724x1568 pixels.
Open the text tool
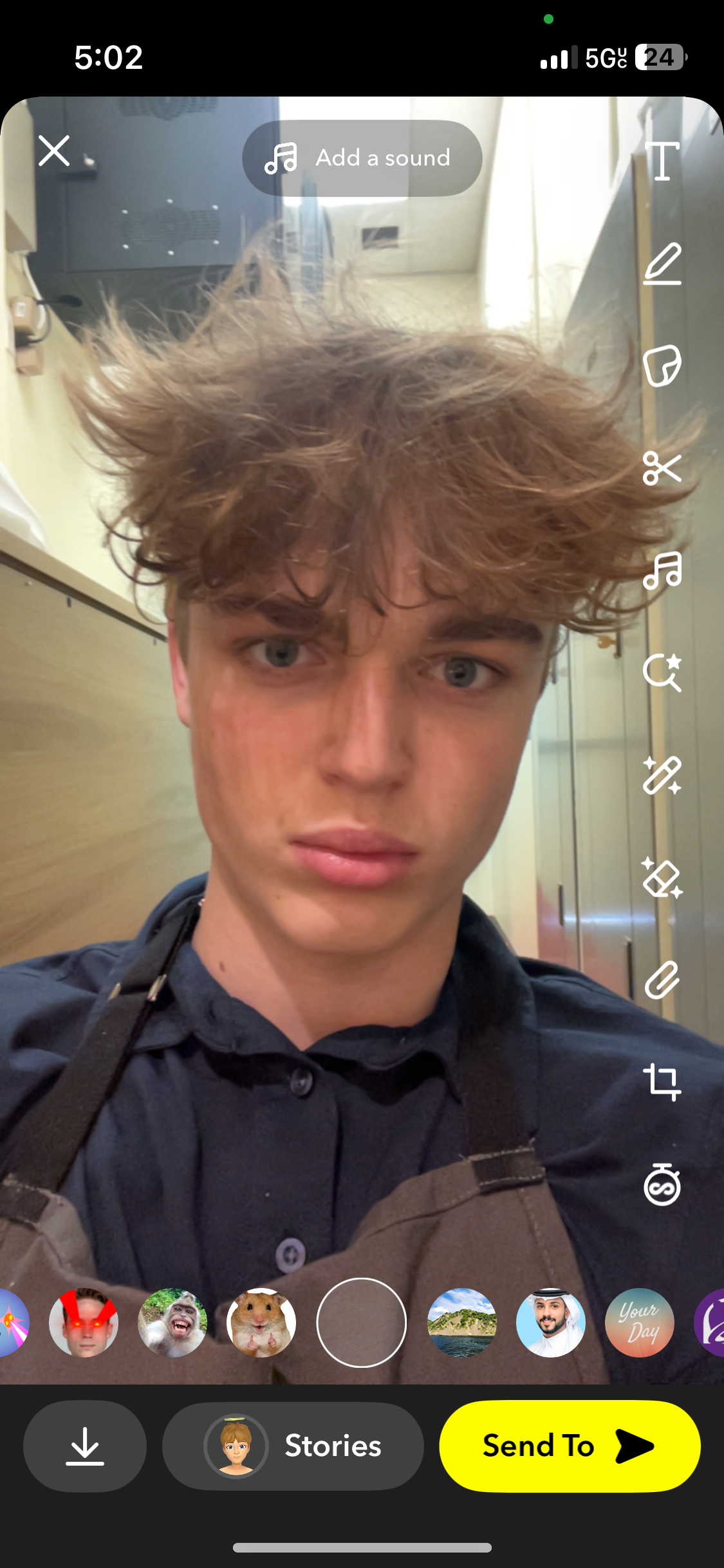(x=662, y=161)
